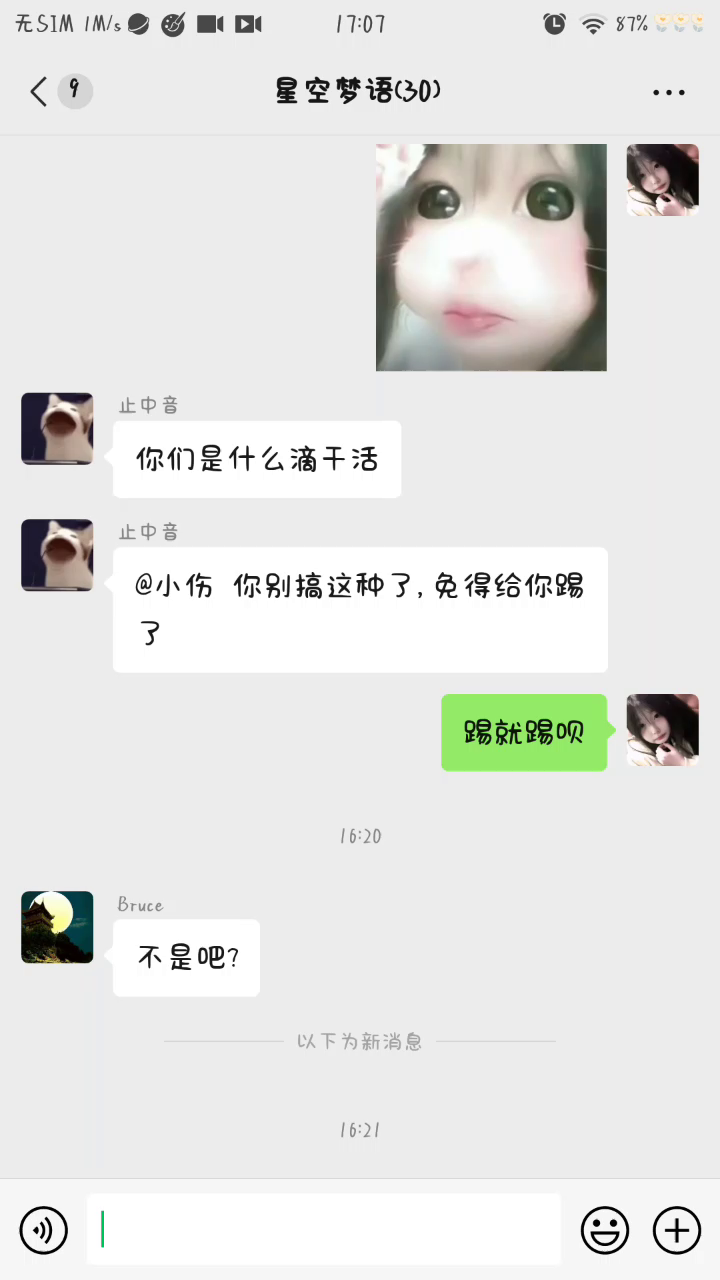720x1280 pixels.
Task: Open my avatar beside 踢就踢呗
Action: pyautogui.click(x=662, y=730)
